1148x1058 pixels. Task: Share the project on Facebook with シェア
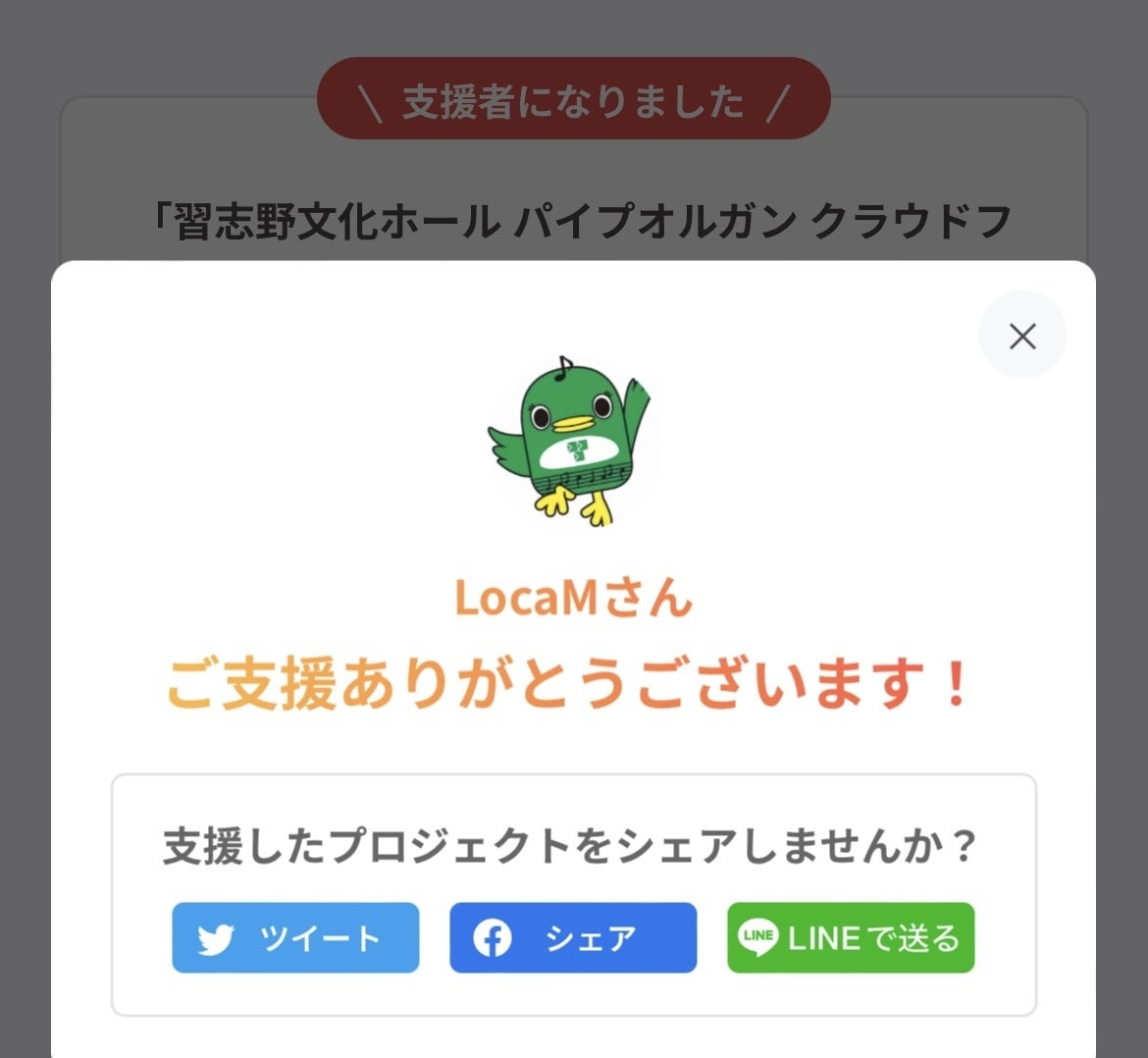pyautogui.click(x=573, y=938)
